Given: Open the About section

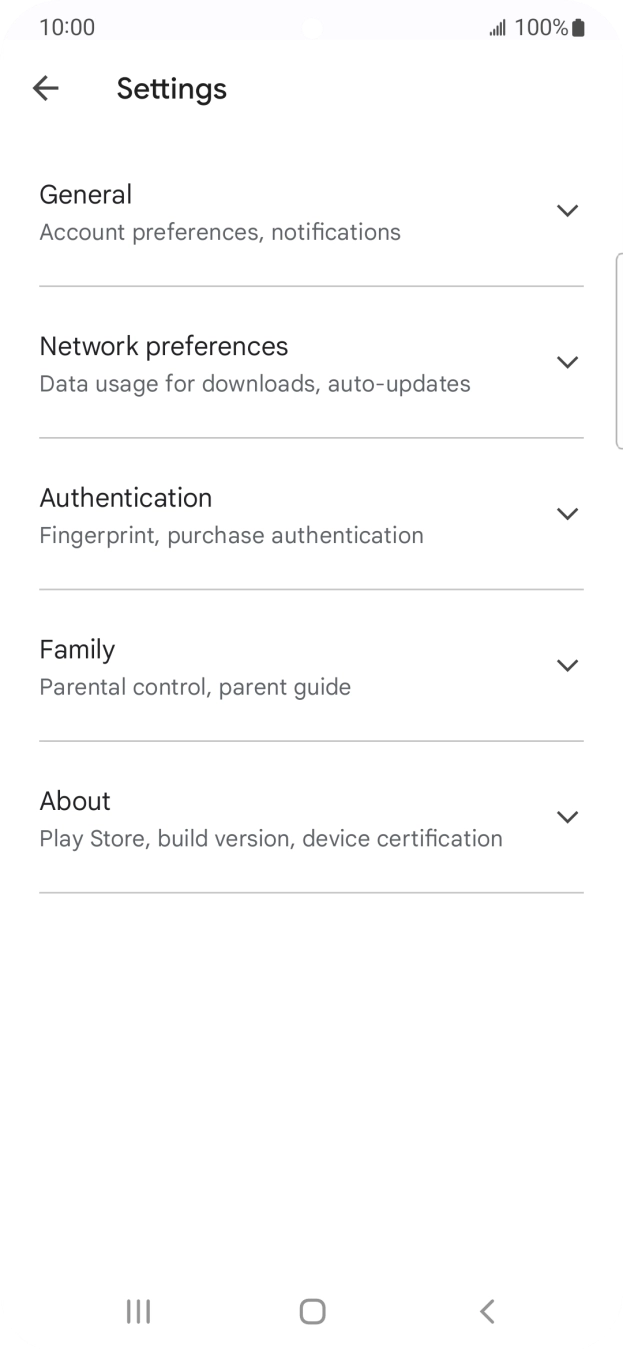Looking at the screenshot, I should pyautogui.click(x=311, y=819).
